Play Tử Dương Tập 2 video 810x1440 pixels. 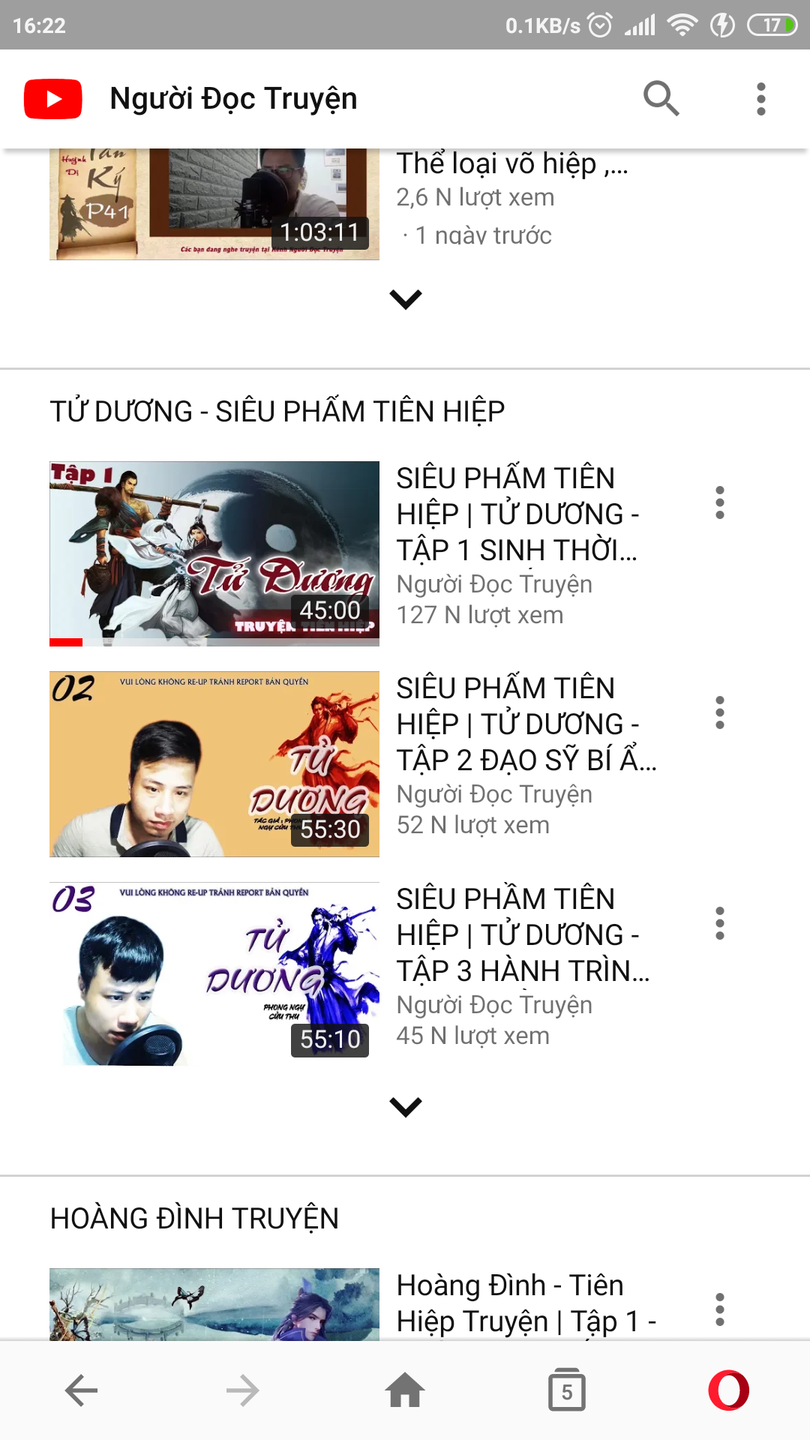click(x=214, y=764)
